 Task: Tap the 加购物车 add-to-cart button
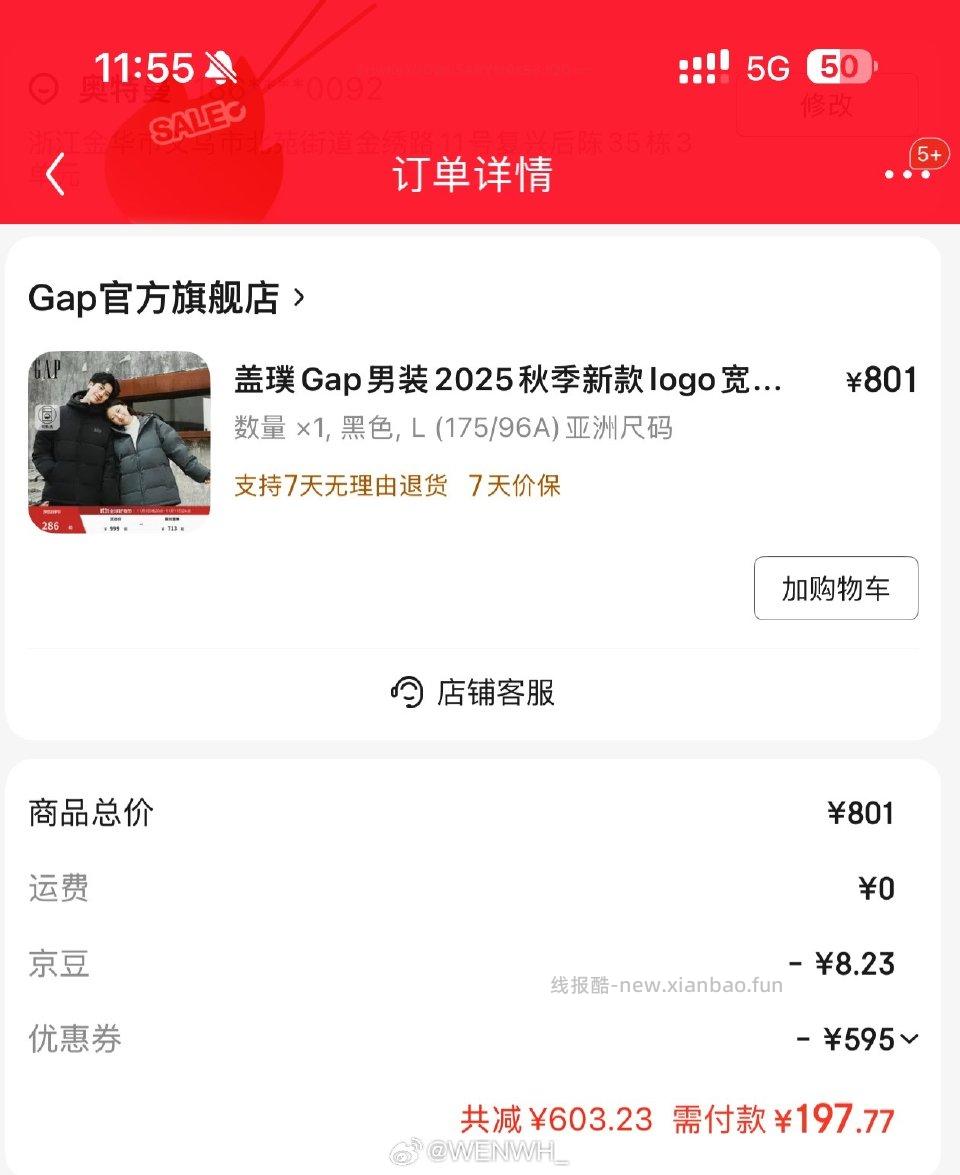(836, 589)
